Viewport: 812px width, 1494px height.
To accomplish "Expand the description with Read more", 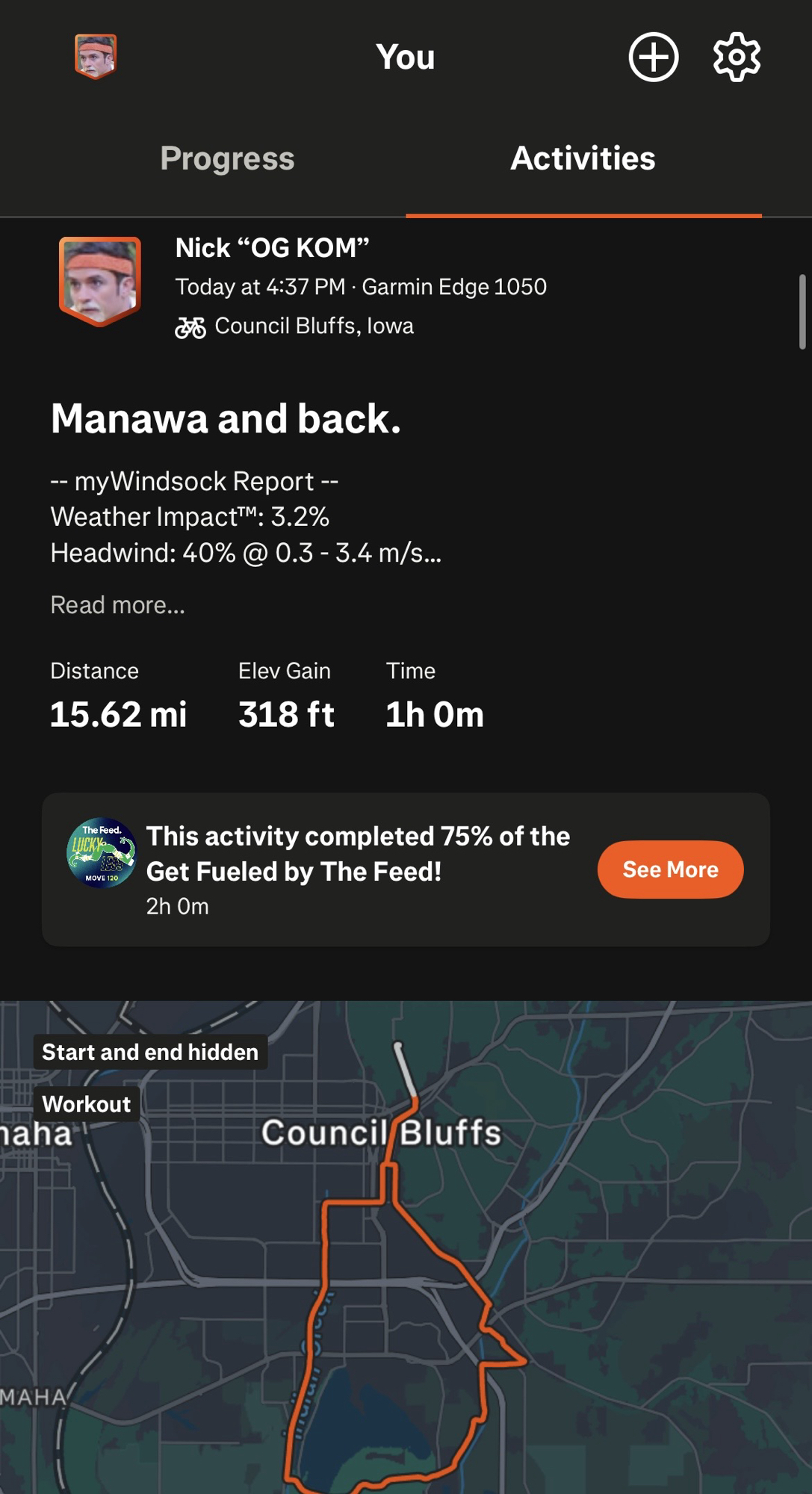I will click(117, 605).
